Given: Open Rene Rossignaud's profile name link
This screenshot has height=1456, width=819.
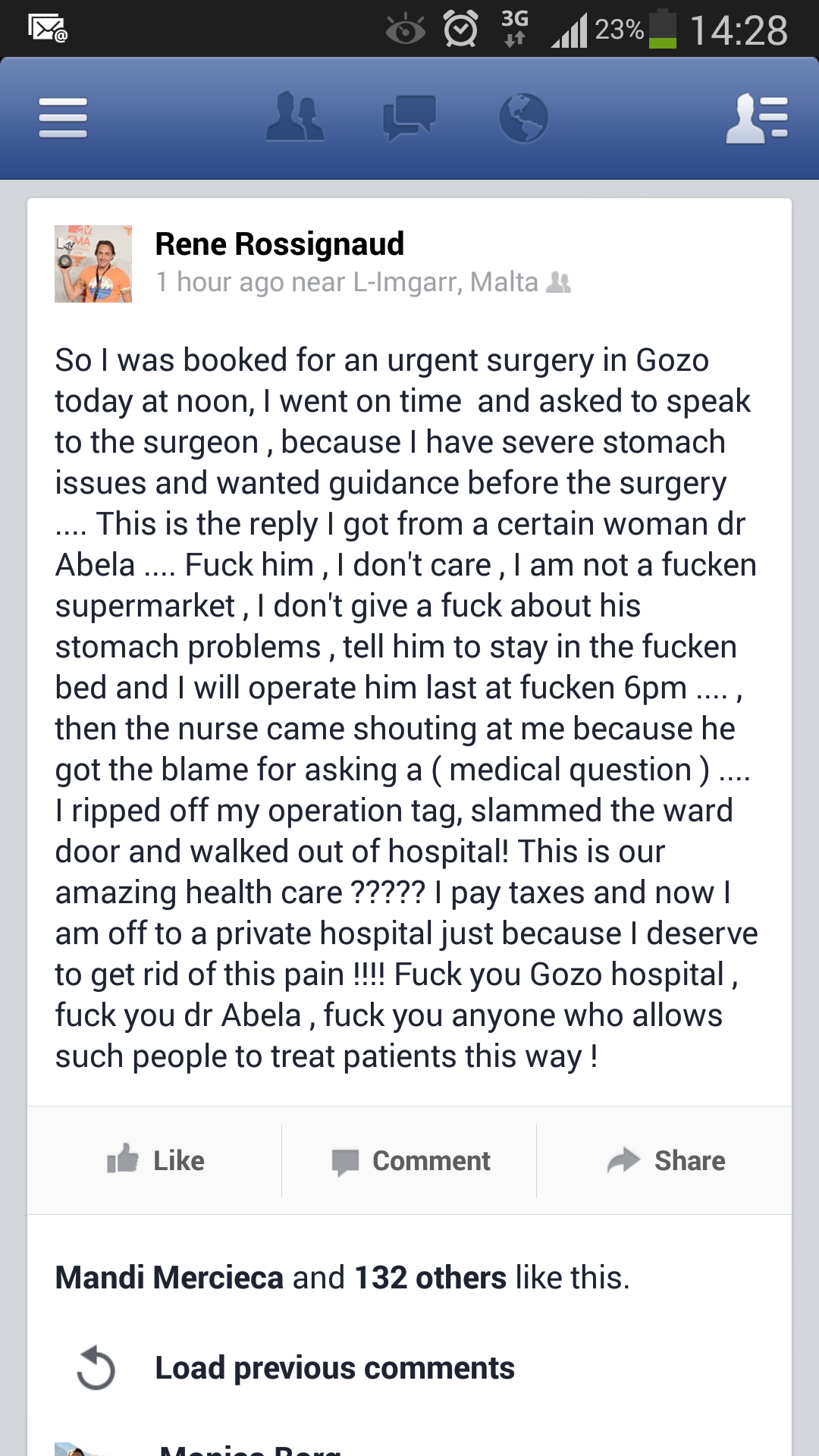Looking at the screenshot, I should coord(279,244).
